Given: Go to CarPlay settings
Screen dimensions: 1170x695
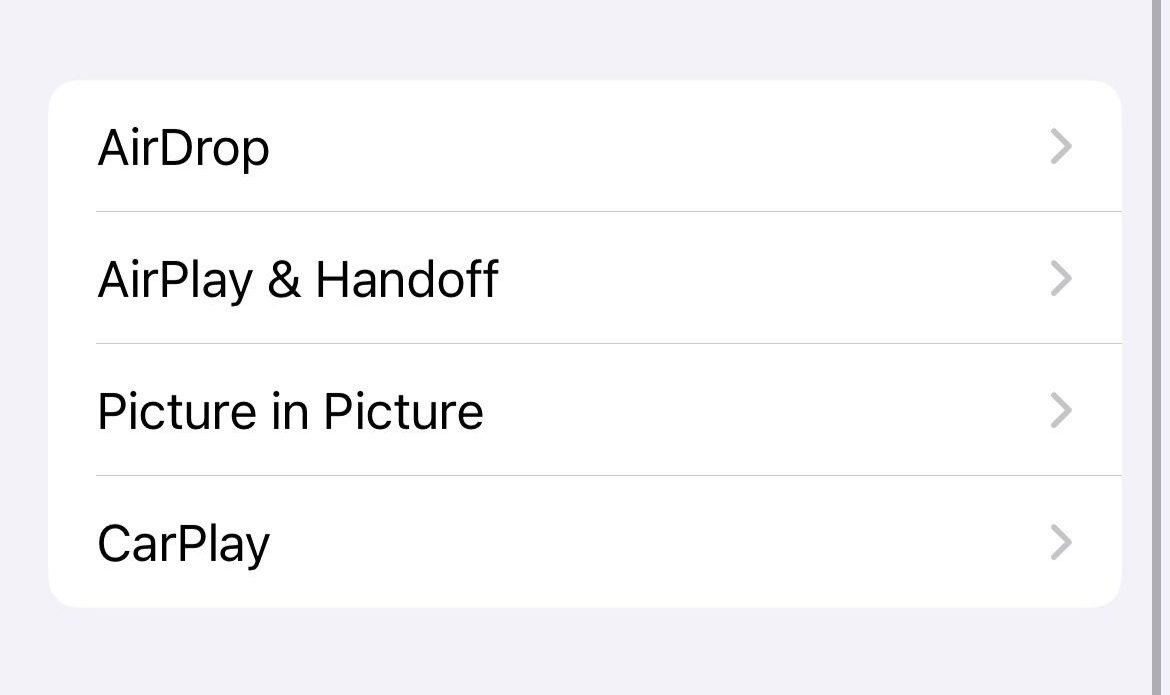Looking at the screenshot, I should (584, 542).
